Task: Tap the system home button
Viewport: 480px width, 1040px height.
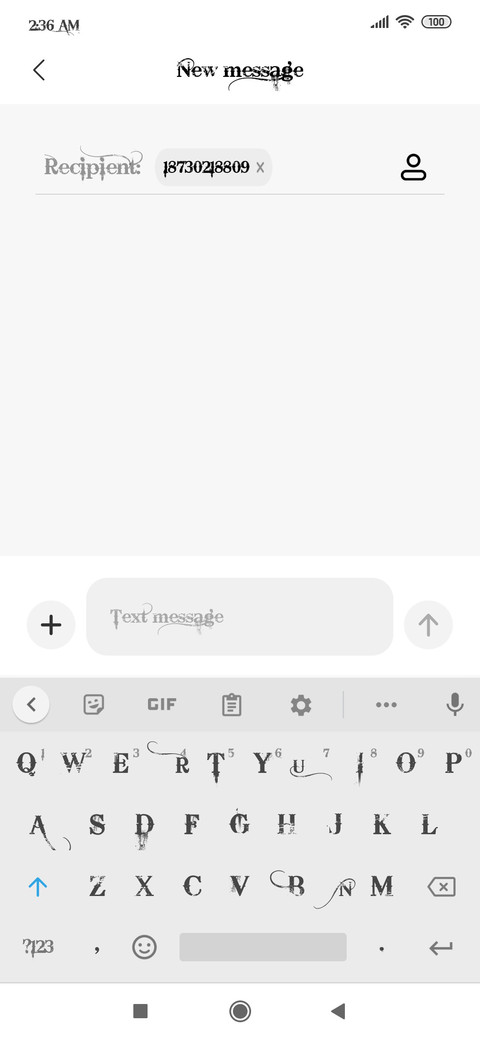Action: click(240, 1011)
